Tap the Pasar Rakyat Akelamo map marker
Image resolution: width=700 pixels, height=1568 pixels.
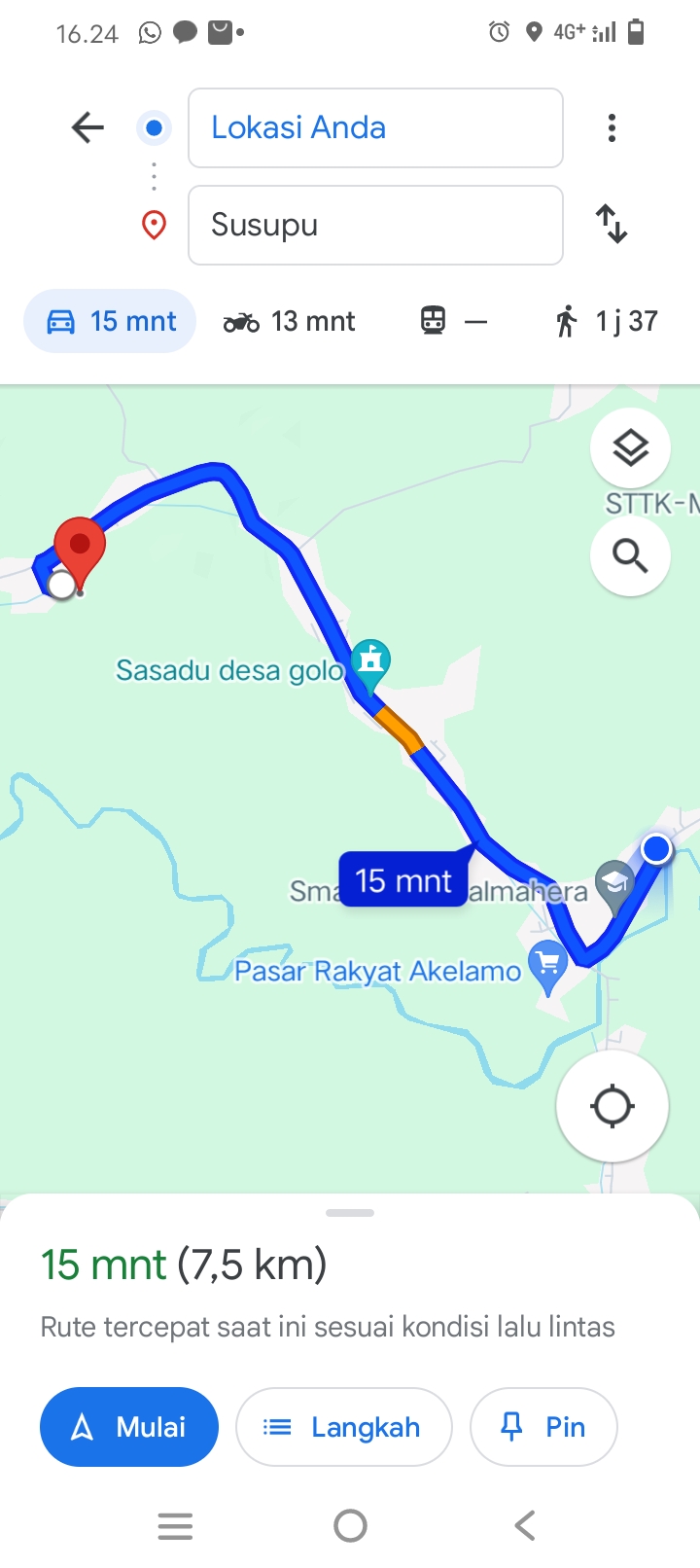pos(548,967)
